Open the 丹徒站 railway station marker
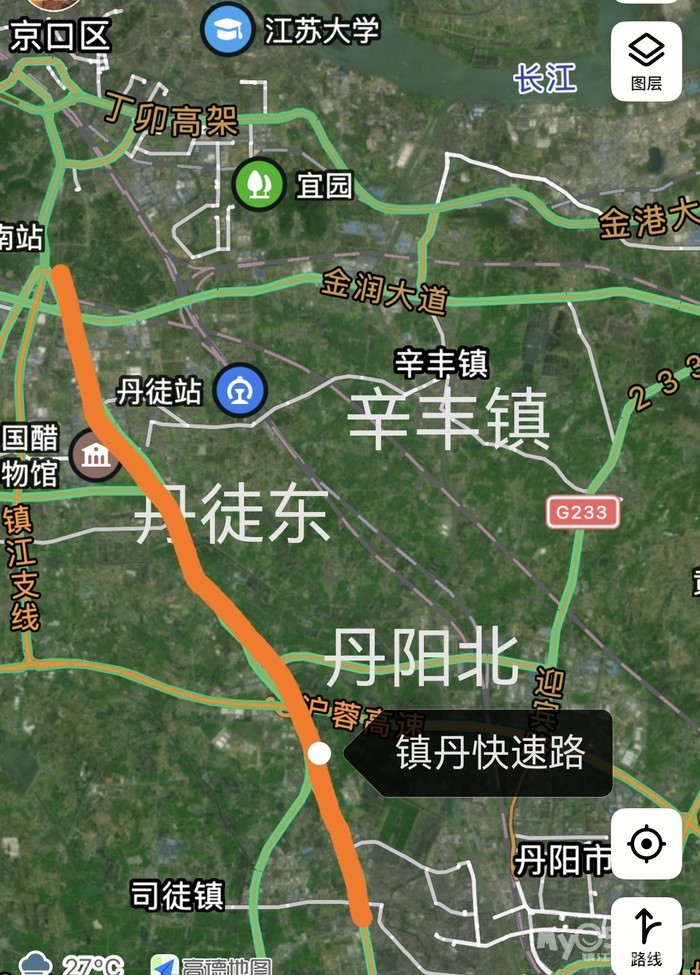 tap(241, 390)
